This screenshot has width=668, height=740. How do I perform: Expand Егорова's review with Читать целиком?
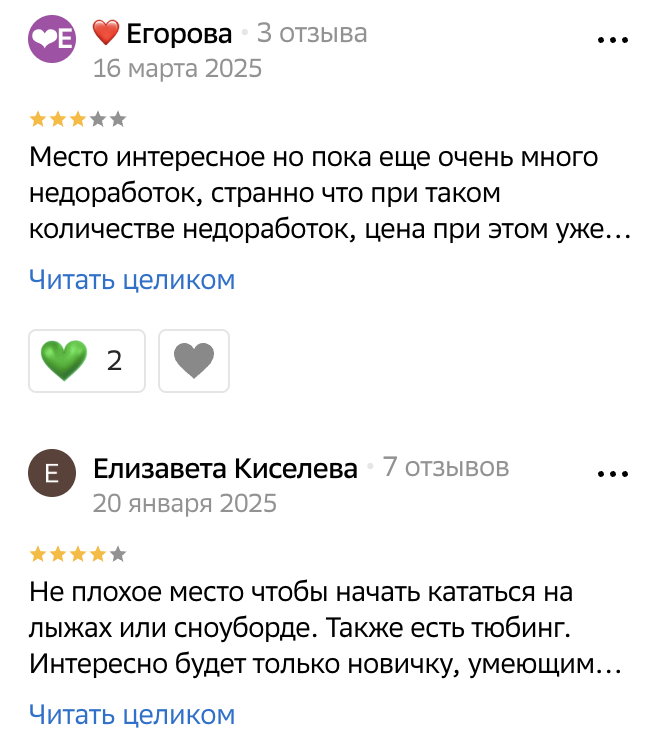132,280
